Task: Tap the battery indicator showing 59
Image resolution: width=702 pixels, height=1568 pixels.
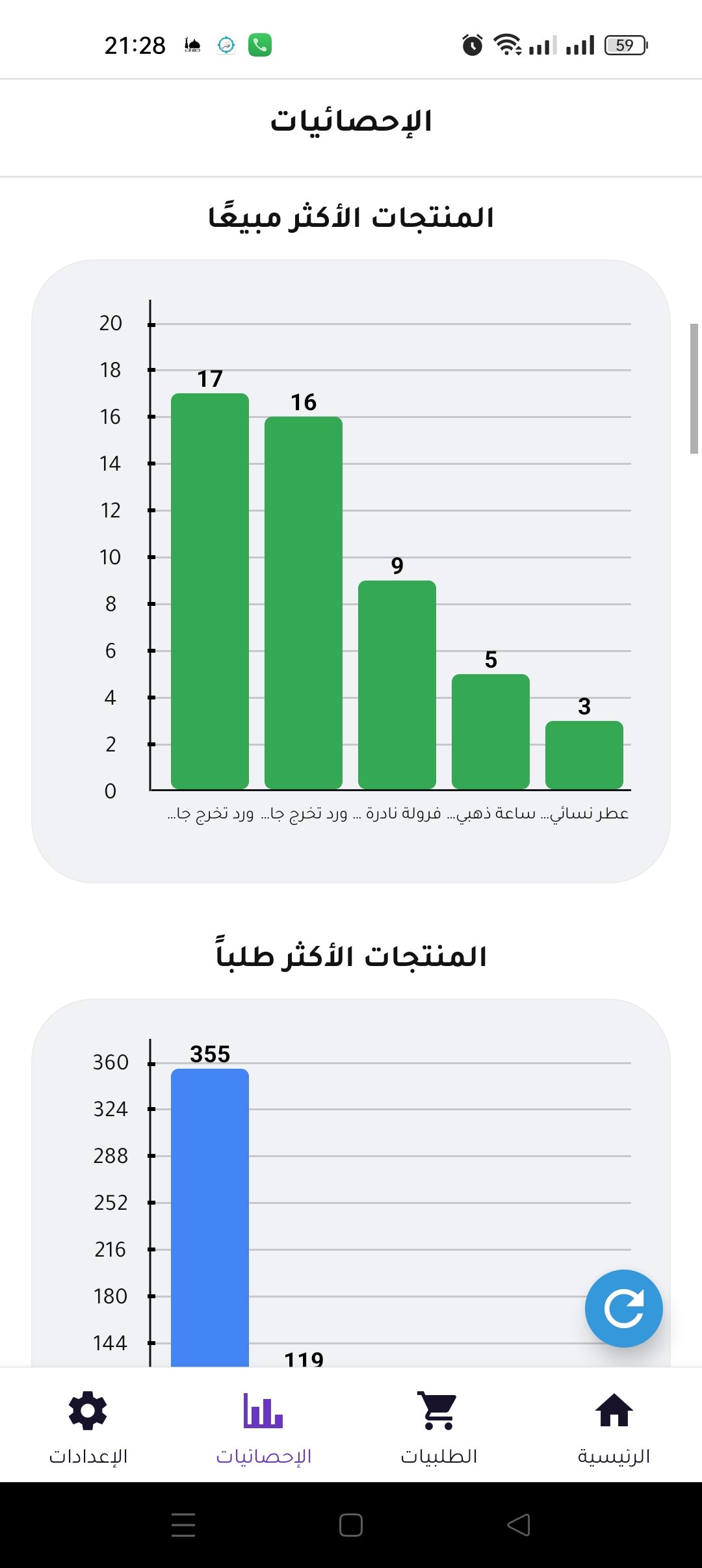Action: (625, 44)
